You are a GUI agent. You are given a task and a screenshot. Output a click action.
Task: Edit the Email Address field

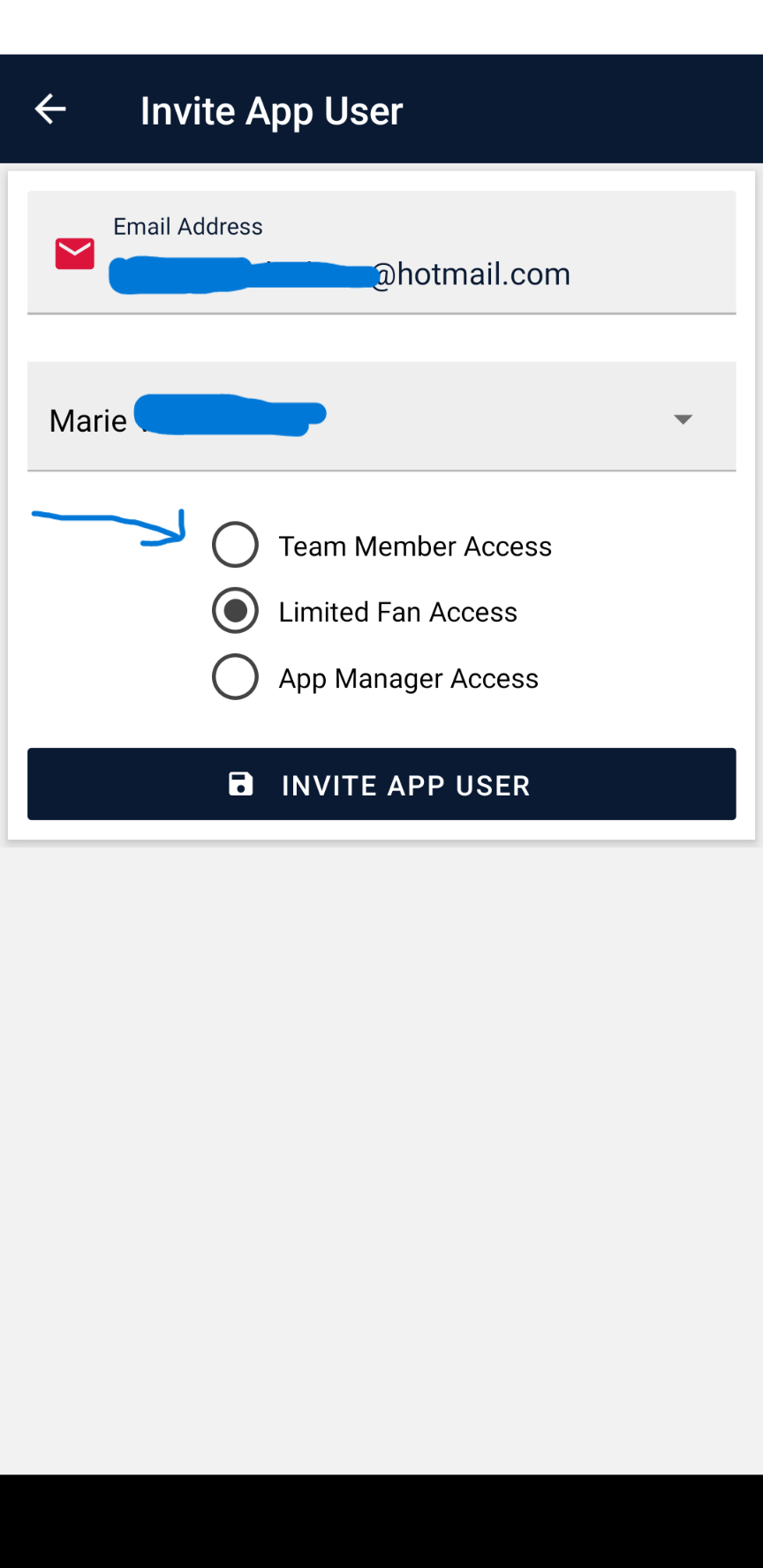[x=381, y=253]
